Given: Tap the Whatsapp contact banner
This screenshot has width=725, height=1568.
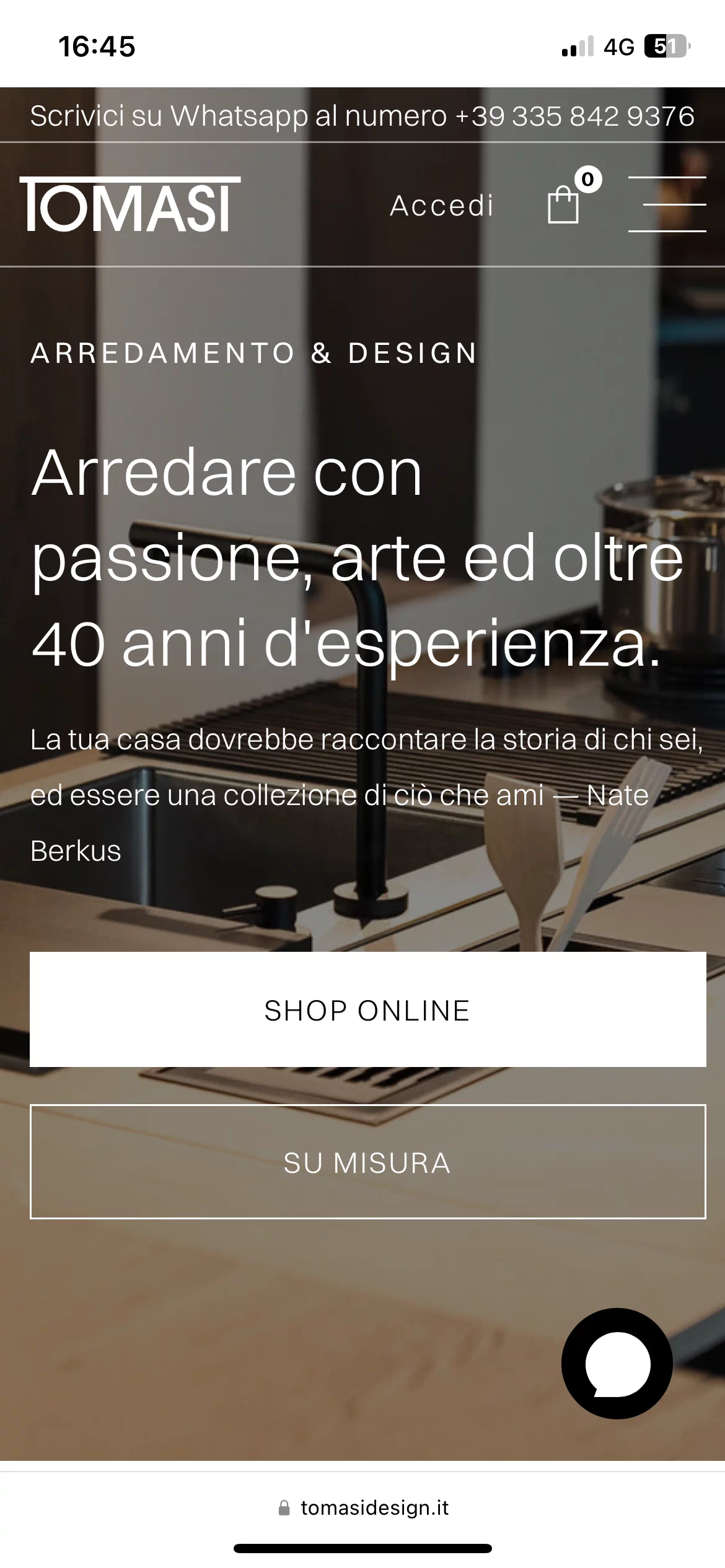Looking at the screenshot, I should tap(362, 116).
